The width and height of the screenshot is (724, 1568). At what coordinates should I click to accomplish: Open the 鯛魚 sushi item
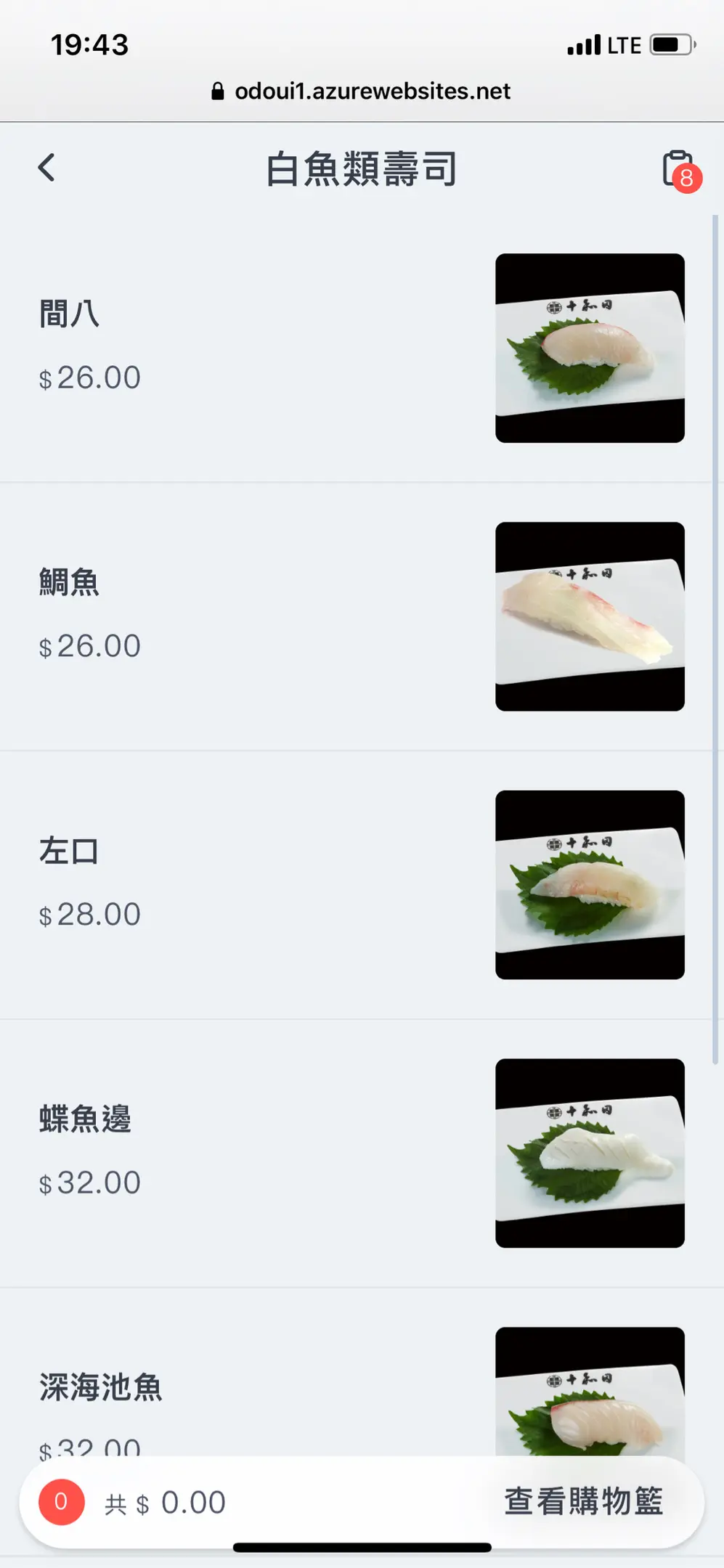69,583
